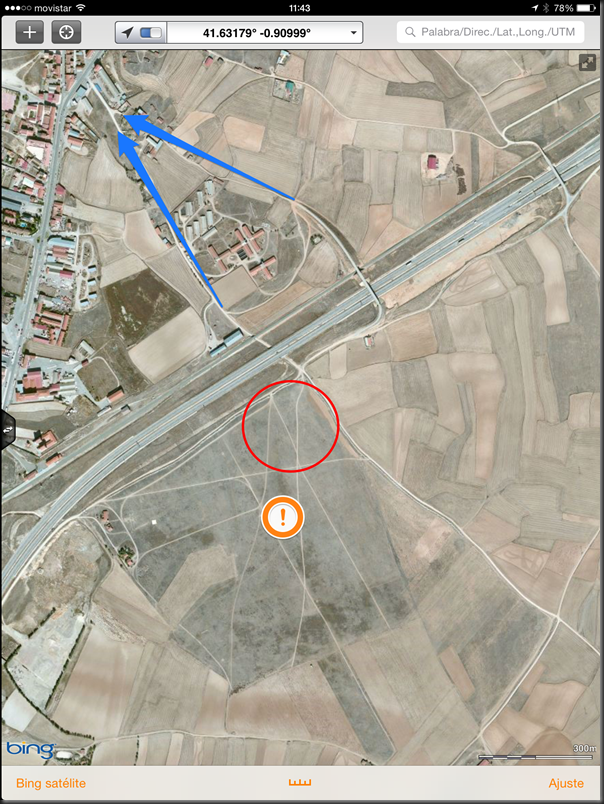Open the orange exclamation marker on the map
604x804 pixels.
pyautogui.click(x=283, y=517)
